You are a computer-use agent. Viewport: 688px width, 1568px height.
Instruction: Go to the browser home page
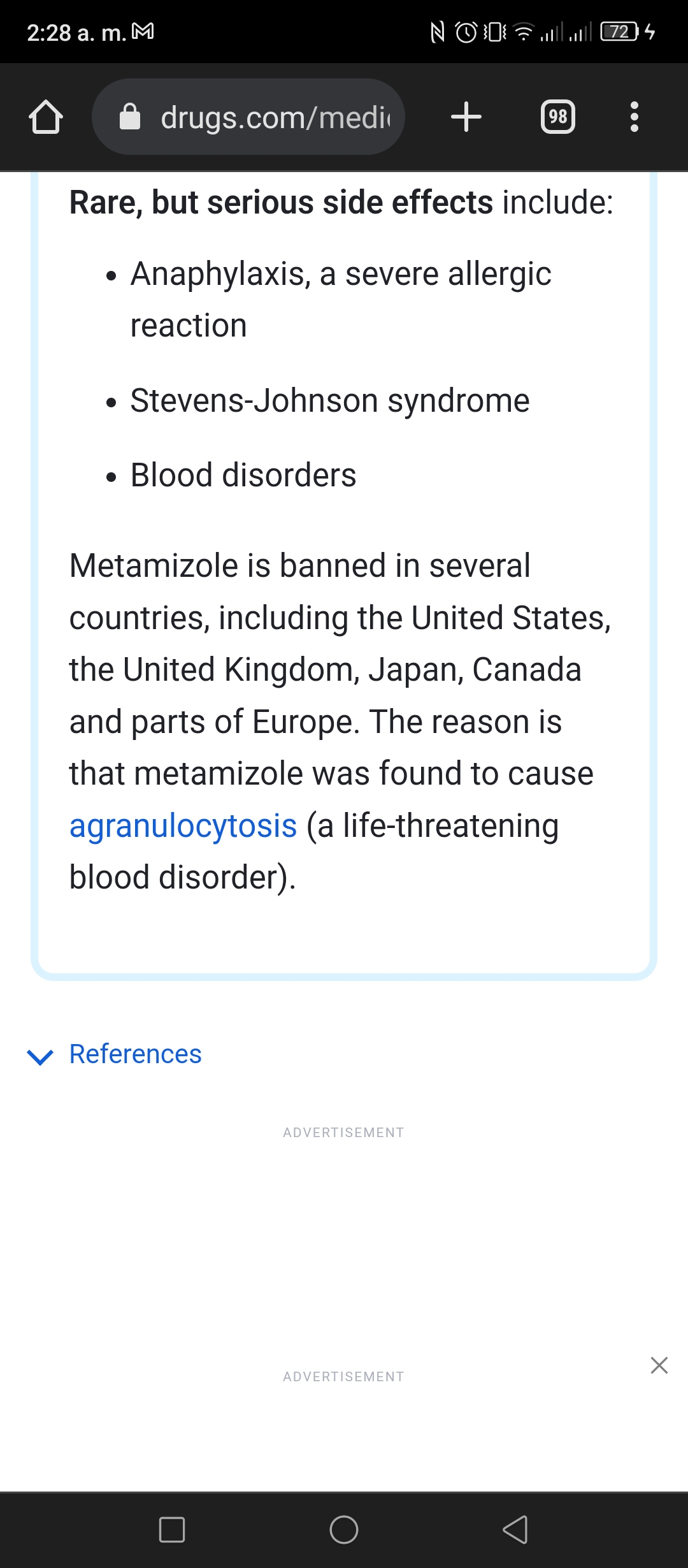(x=46, y=117)
